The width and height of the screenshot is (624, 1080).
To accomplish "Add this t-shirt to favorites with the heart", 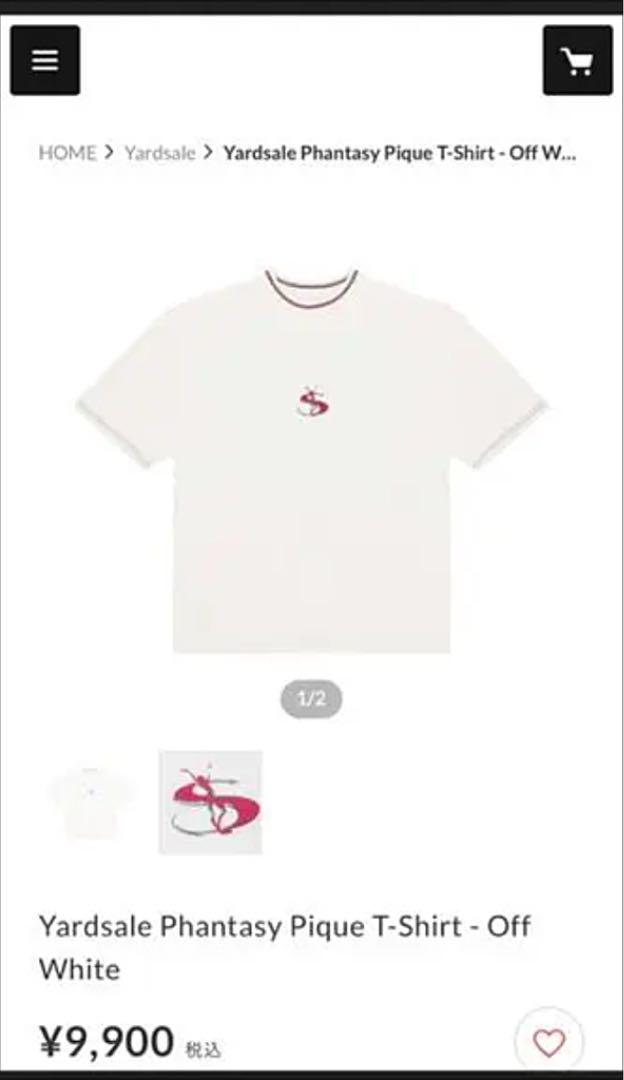I will click(549, 1043).
